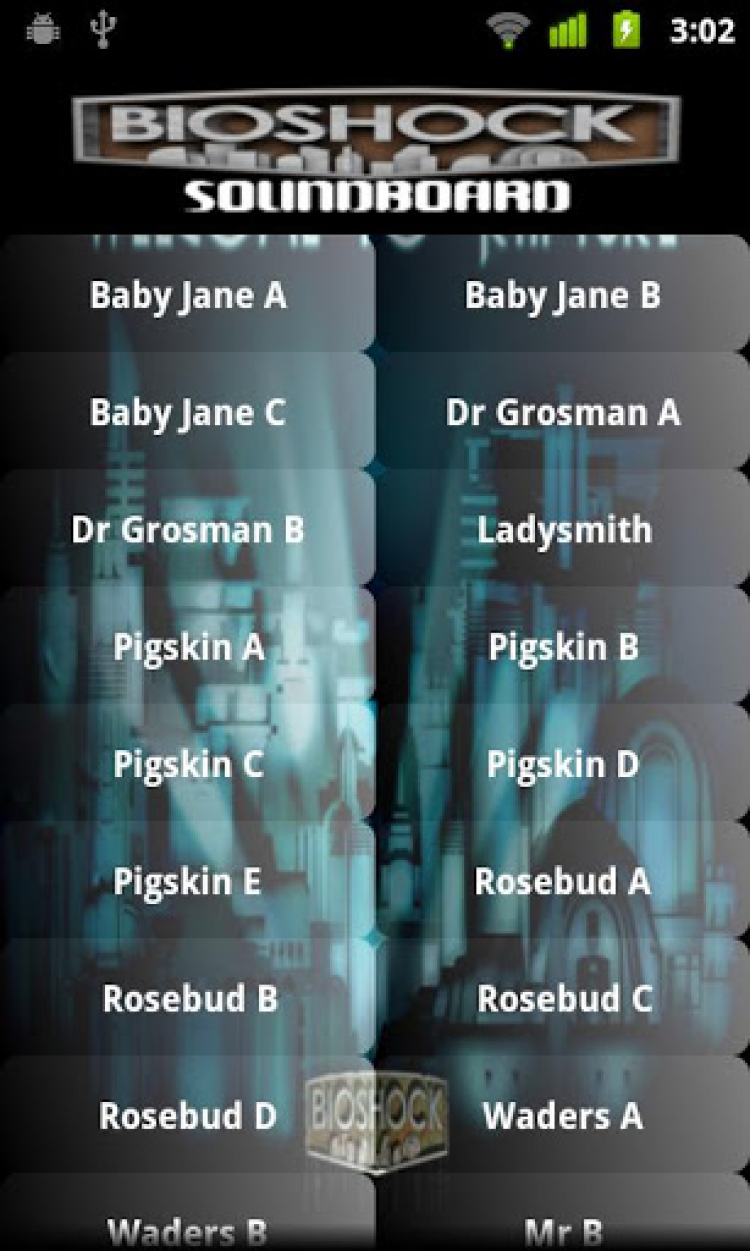Screen dimensions: 750x1251
Task: Tap the Baby Jane B button
Action: 563,295
